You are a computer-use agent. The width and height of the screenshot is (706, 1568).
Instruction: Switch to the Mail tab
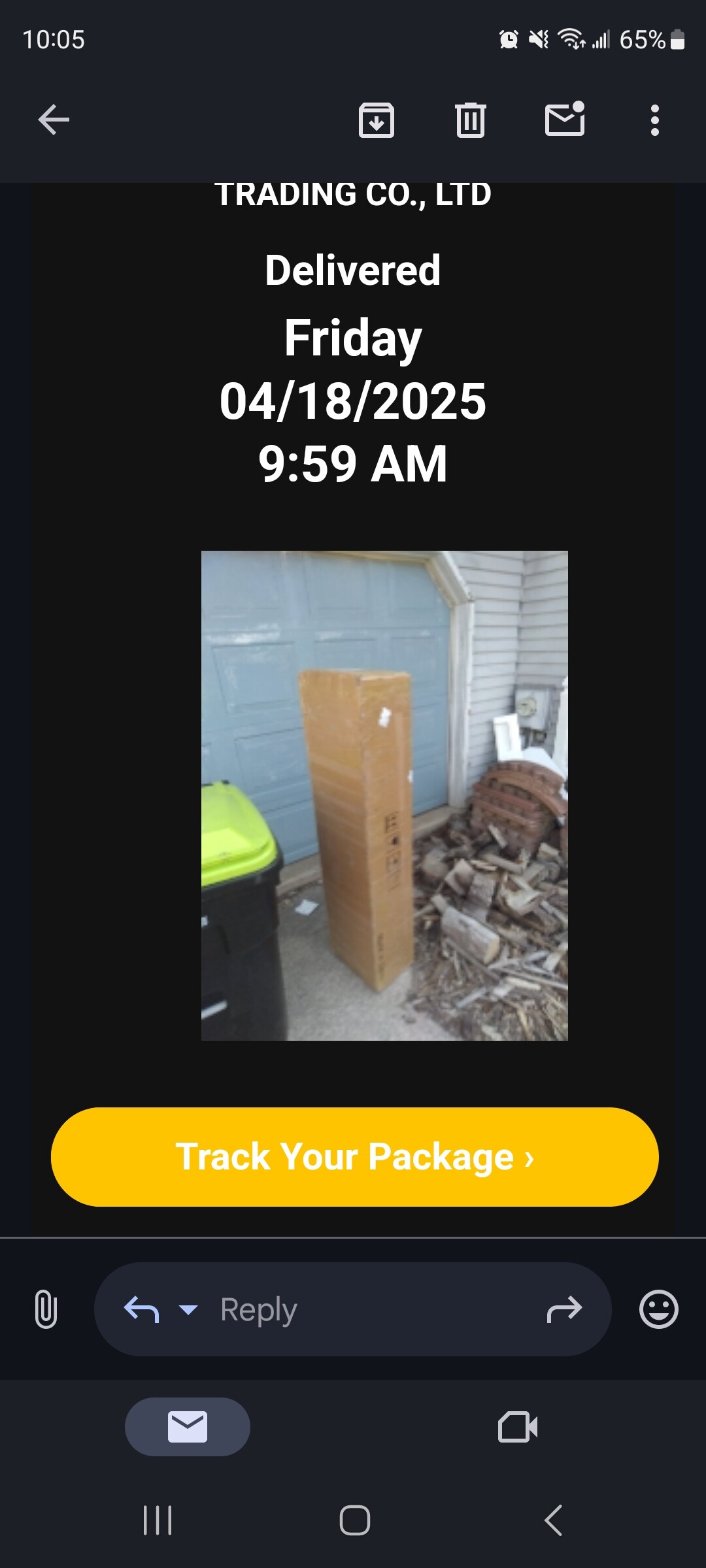click(188, 1427)
